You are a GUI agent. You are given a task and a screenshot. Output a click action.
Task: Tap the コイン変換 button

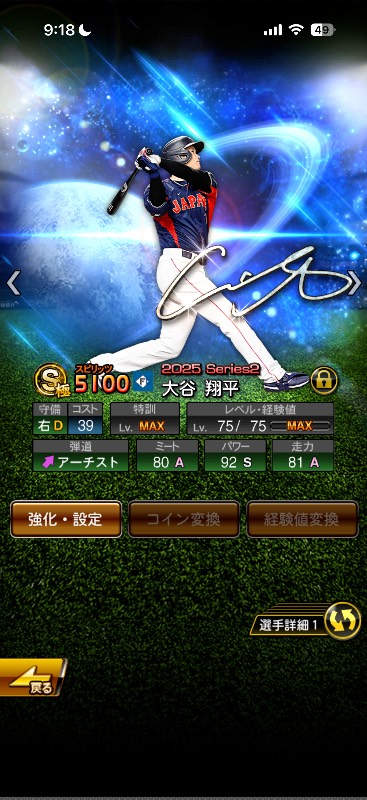point(184,519)
